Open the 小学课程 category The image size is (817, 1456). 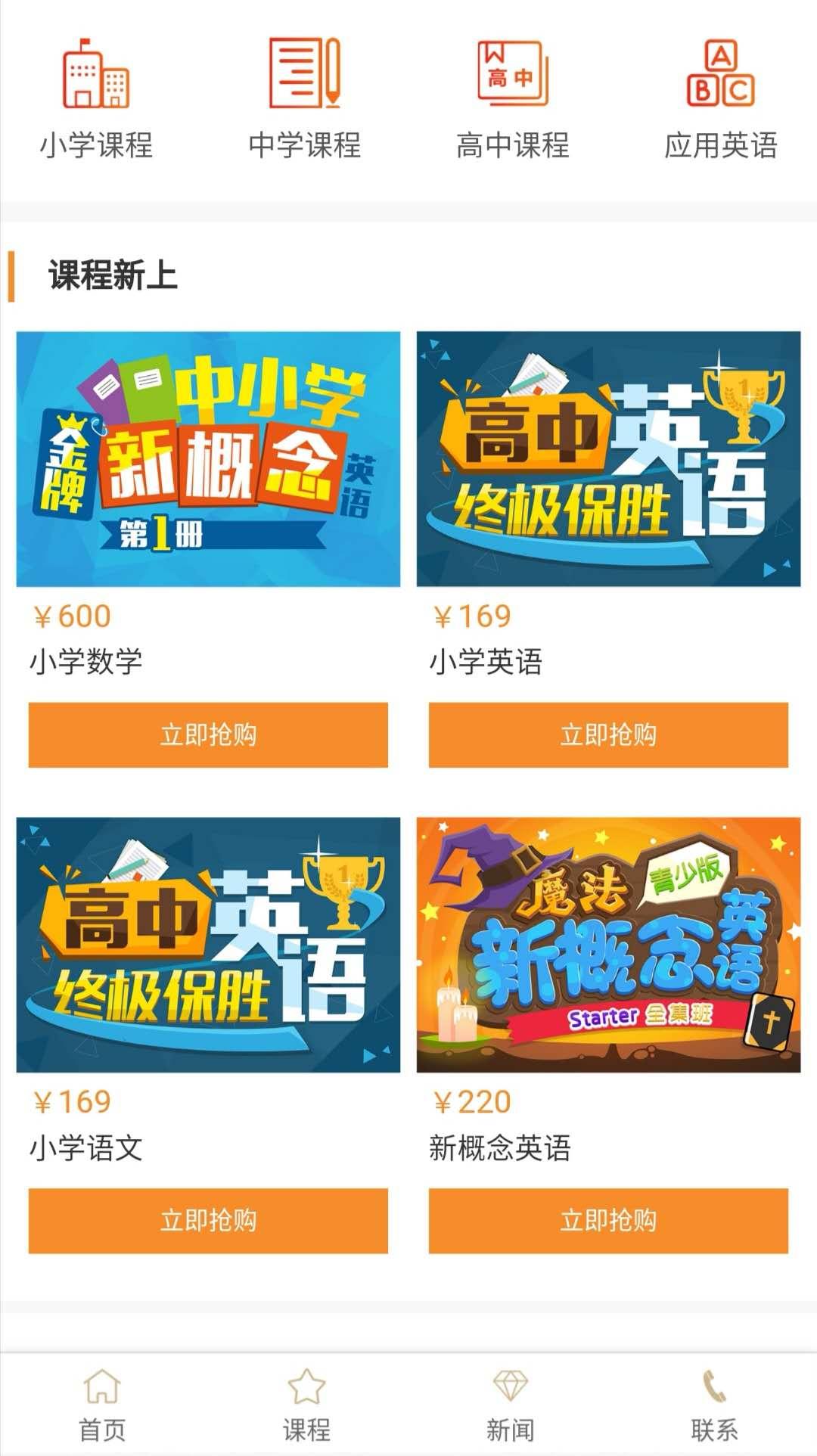click(x=97, y=98)
